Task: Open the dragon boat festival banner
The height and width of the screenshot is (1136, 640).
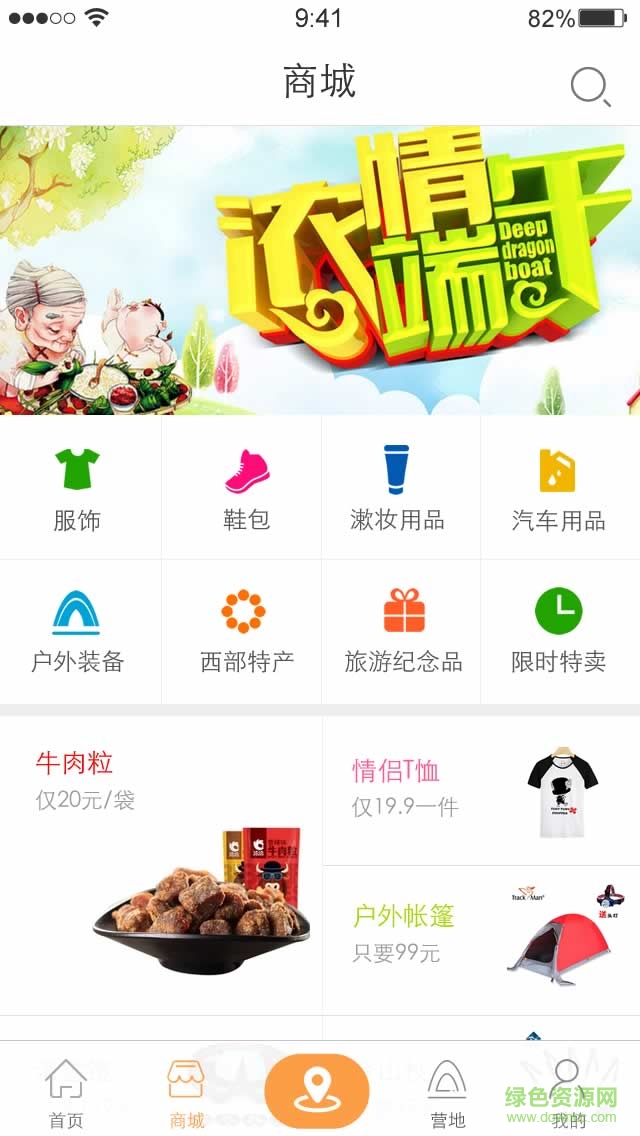Action: click(x=320, y=270)
